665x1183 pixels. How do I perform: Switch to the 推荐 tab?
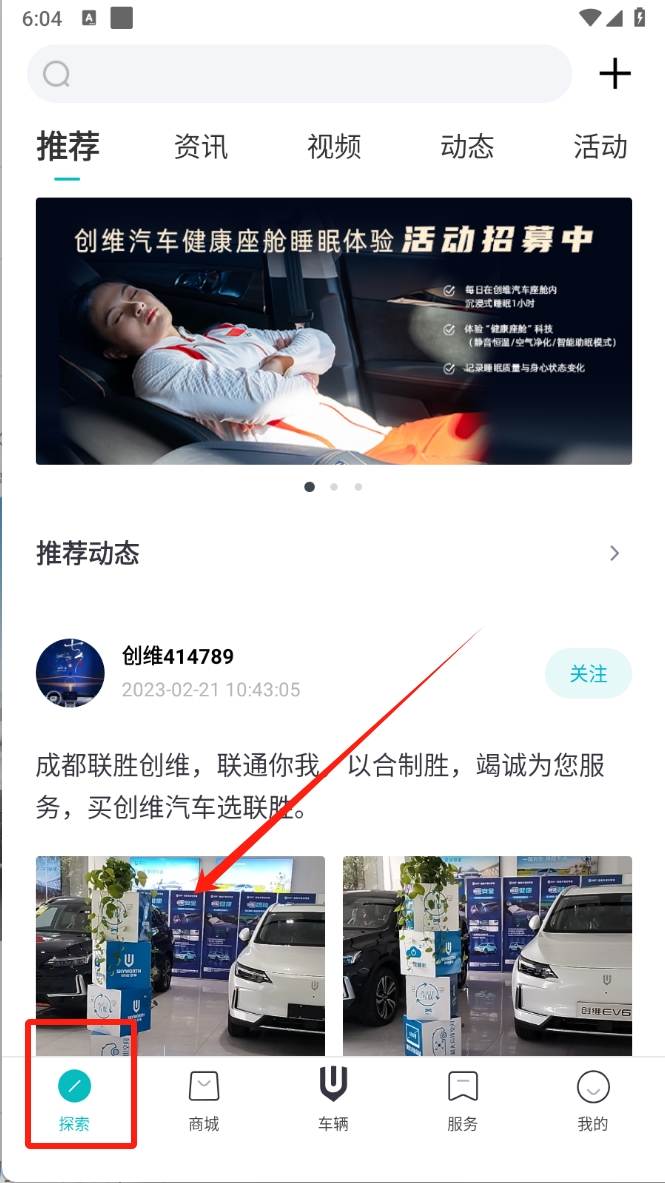[68, 147]
